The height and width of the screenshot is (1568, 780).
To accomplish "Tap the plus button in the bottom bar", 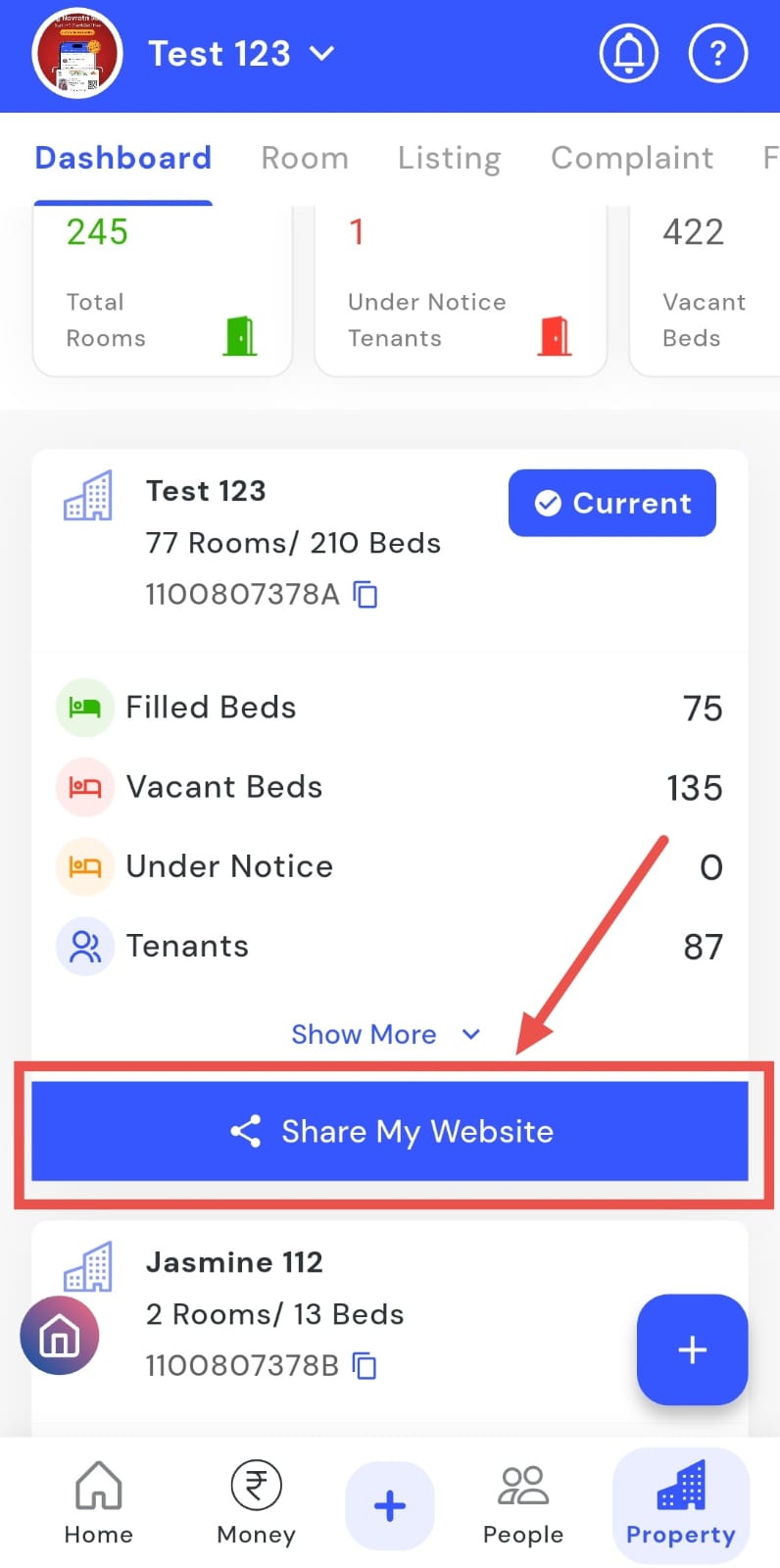I will [389, 1506].
